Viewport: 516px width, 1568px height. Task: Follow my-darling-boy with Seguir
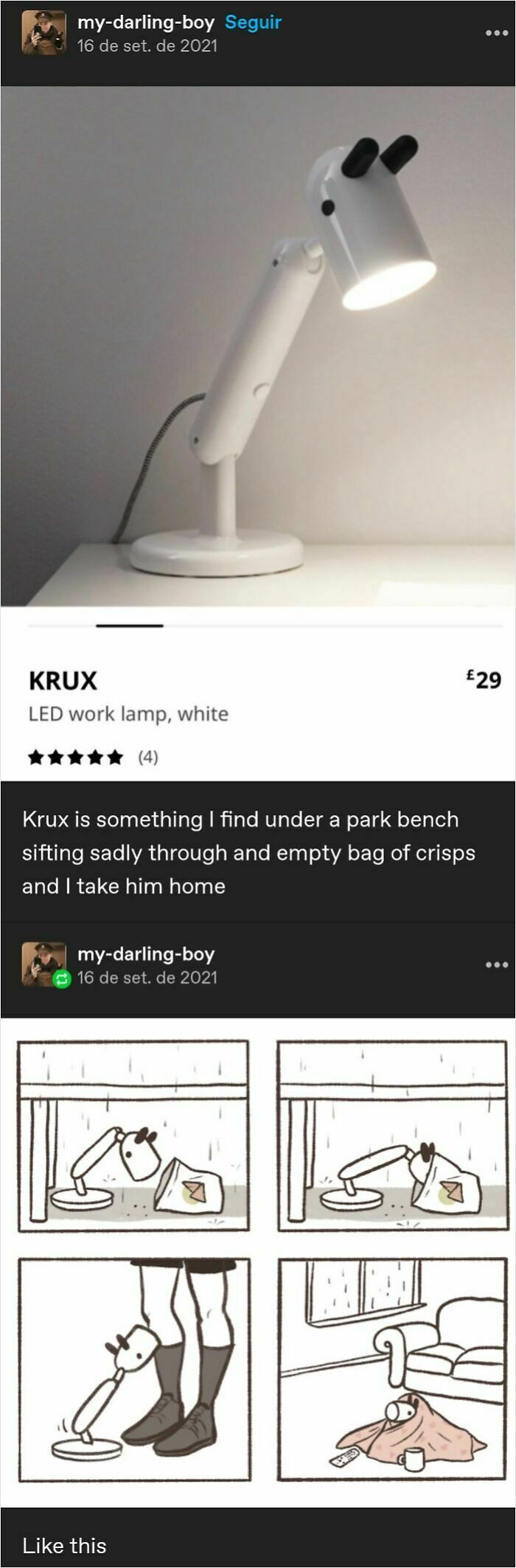[x=253, y=22]
